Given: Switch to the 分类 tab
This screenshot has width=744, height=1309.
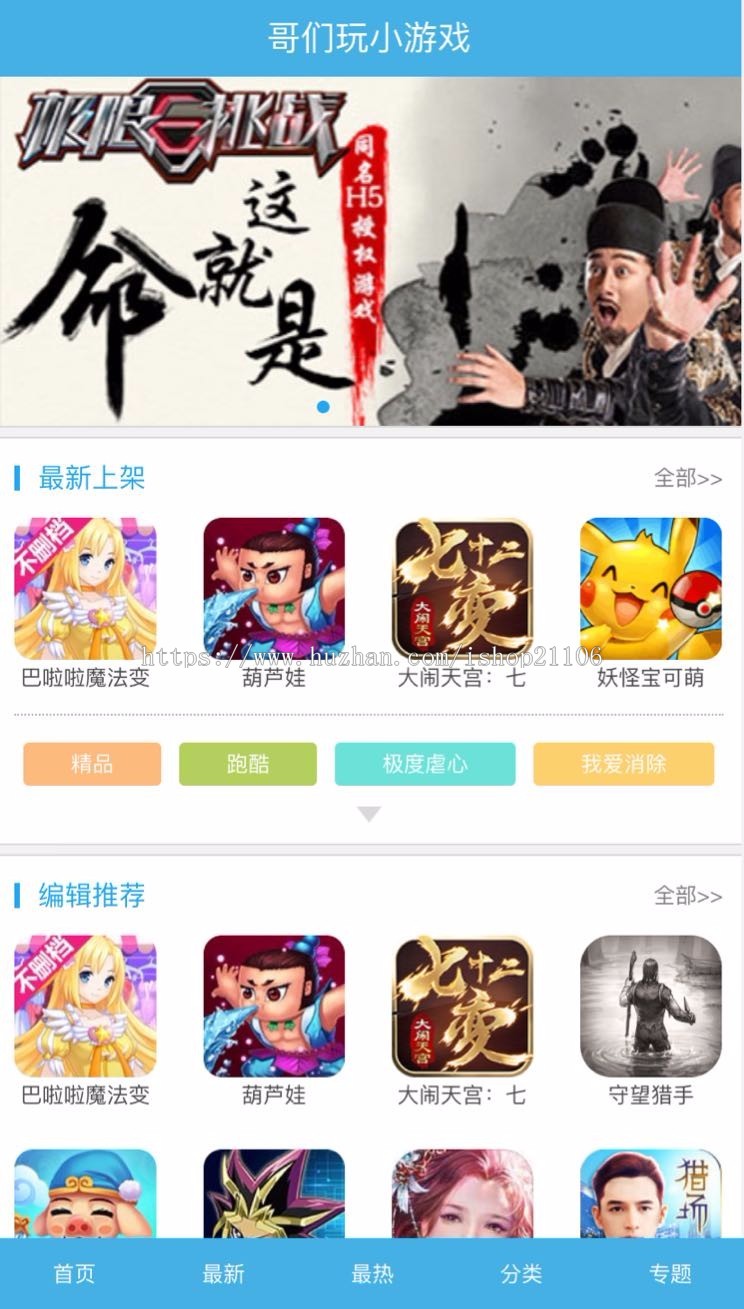Looking at the screenshot, I should tap(520, 1274).
